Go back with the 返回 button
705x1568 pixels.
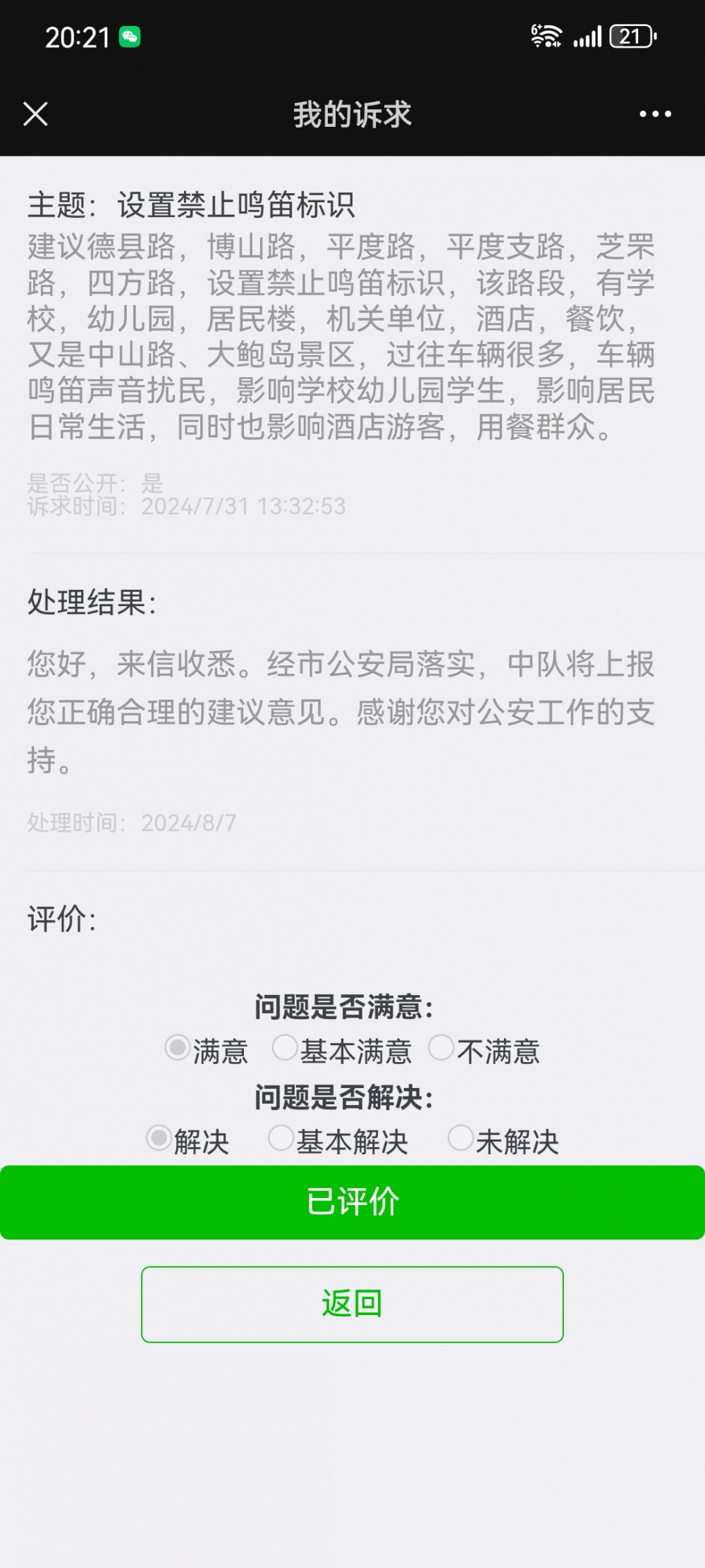pos(352,1304)
